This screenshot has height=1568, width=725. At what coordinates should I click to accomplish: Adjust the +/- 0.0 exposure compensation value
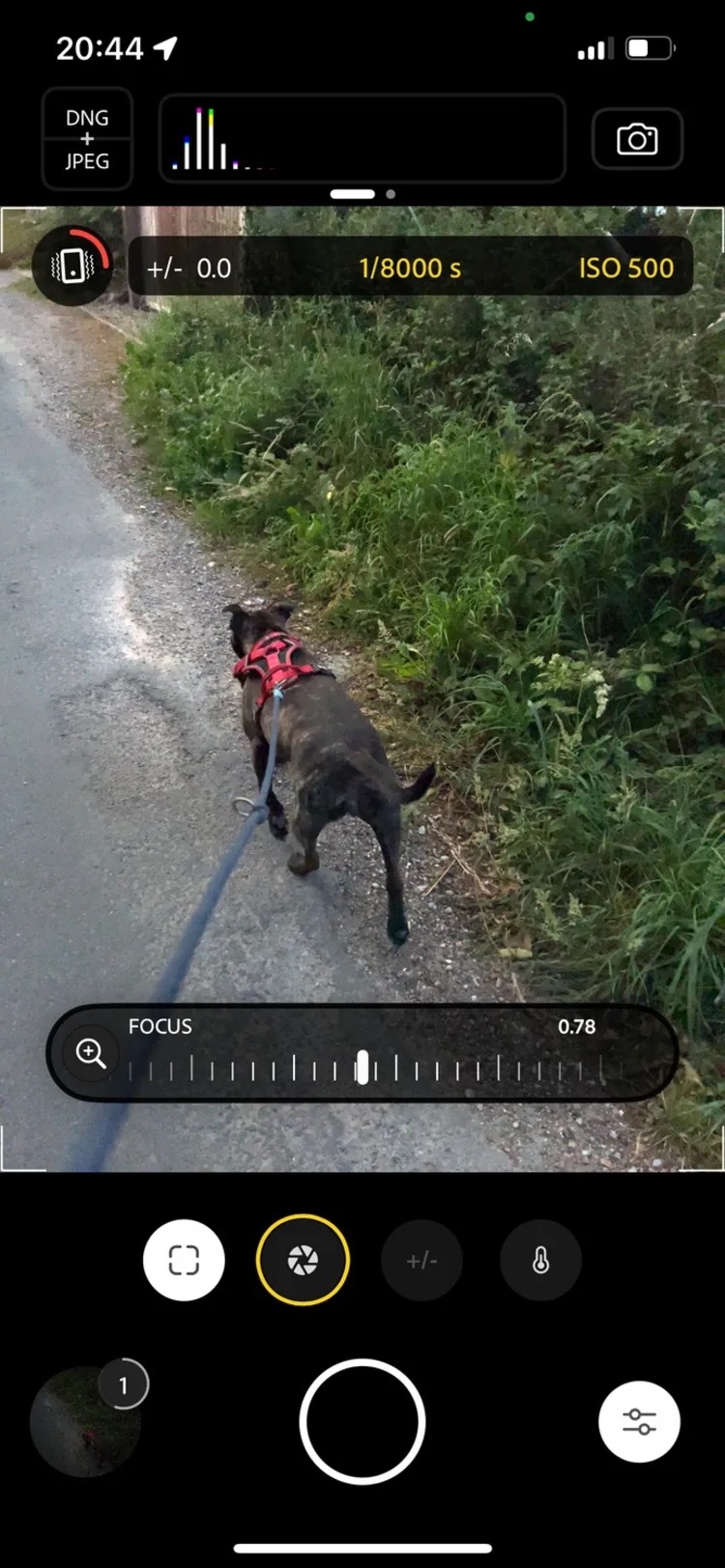coord(189,268)
